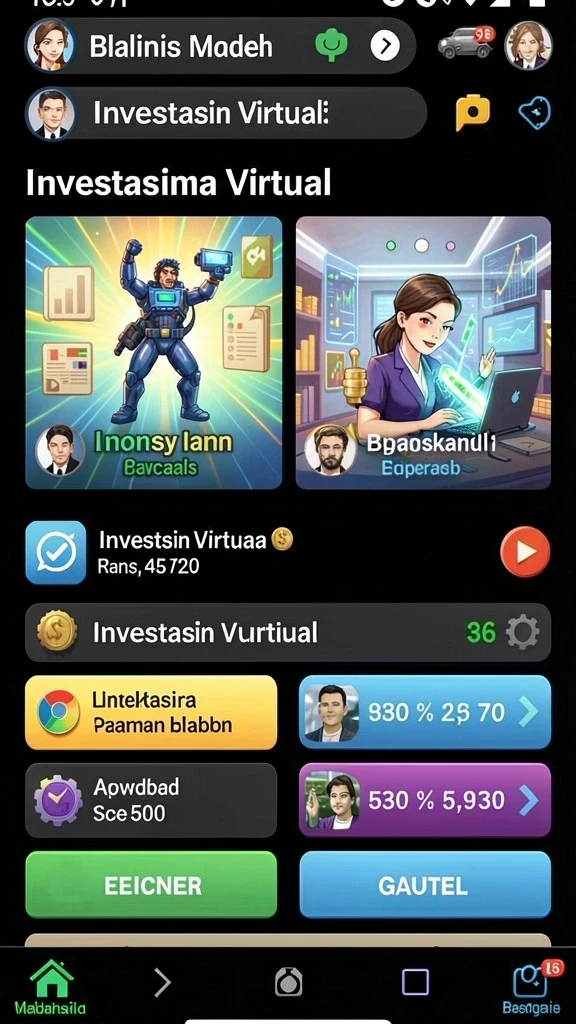Tap the arrow tab in bottom bar
576x1024 pixels.
point(162,982)
